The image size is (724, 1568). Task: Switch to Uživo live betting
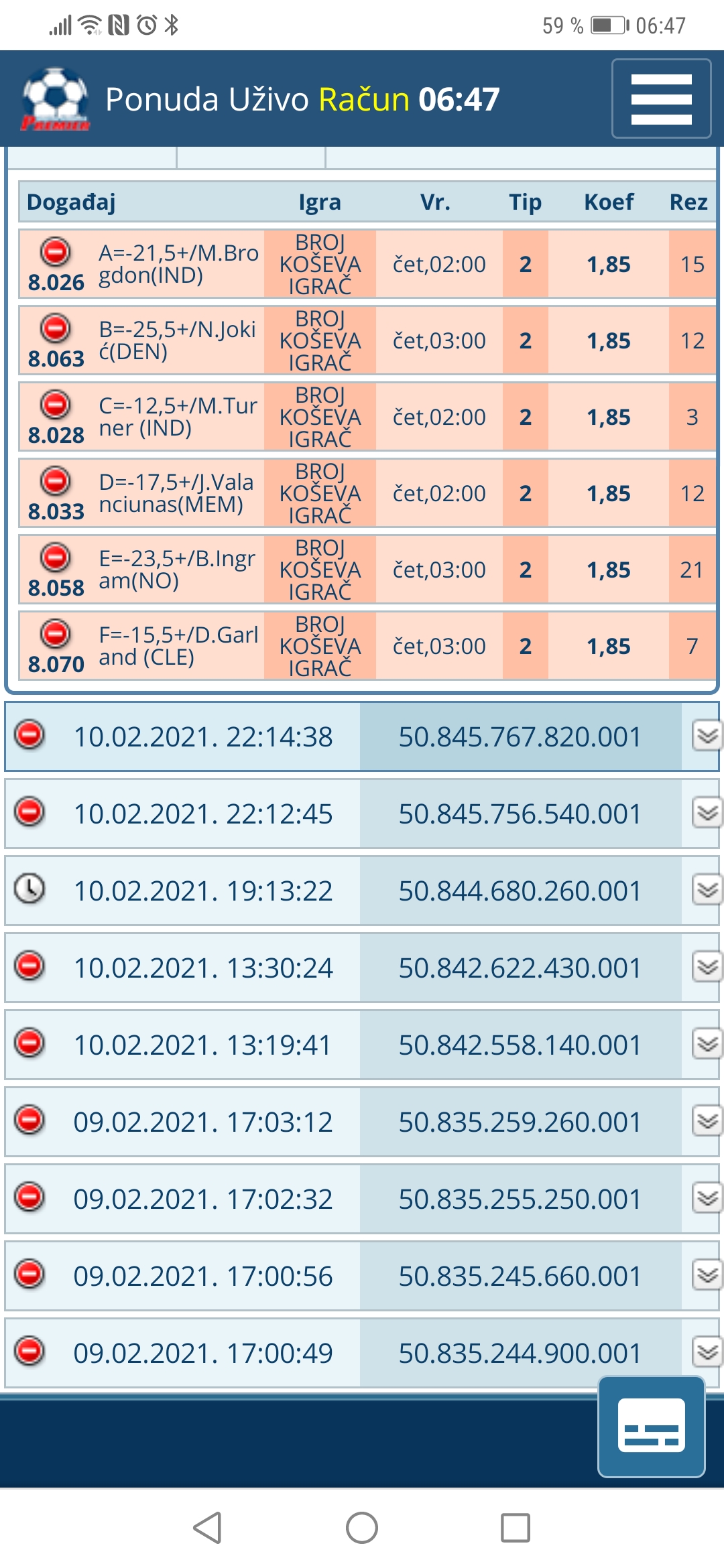pos(268,99)
